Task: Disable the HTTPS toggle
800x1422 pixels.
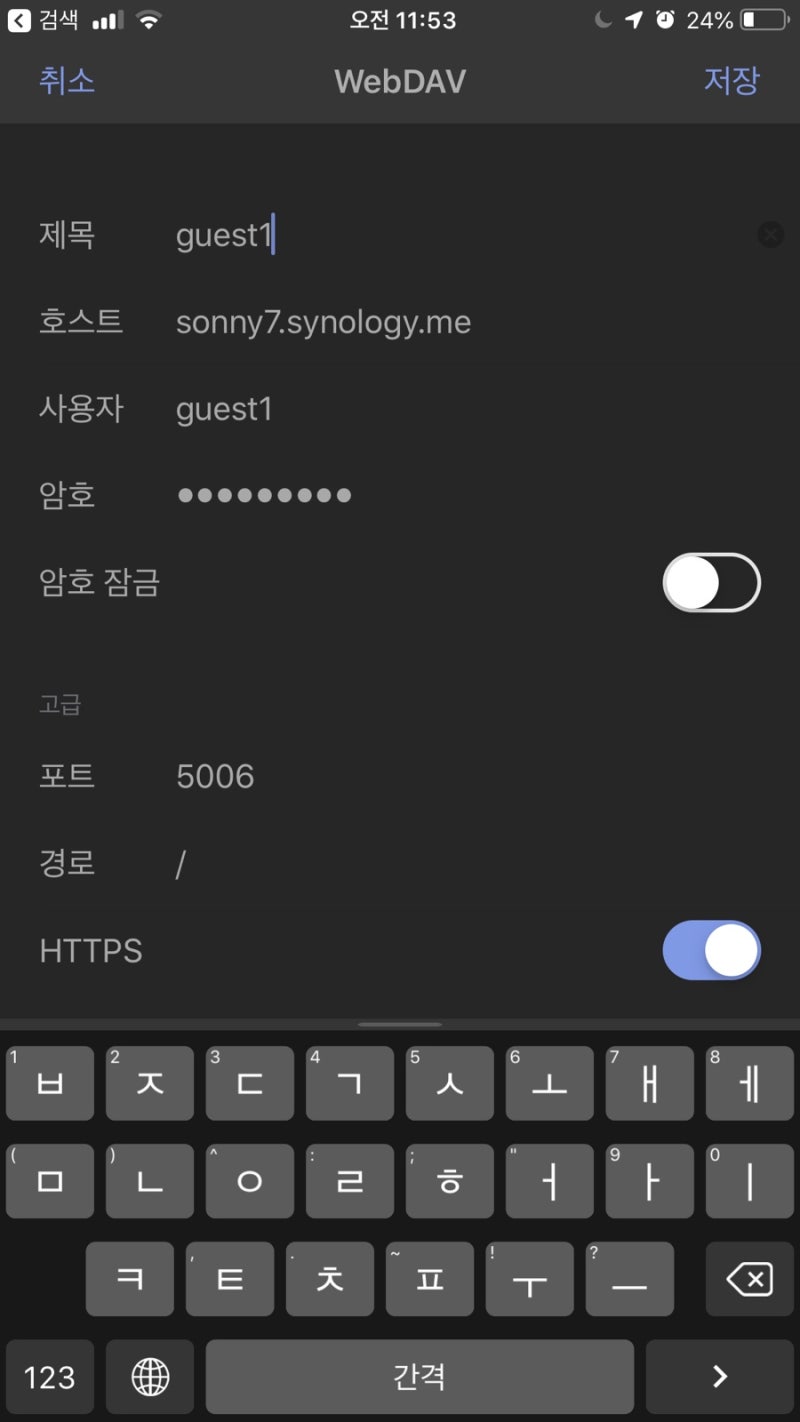Action: coord(711,950)
